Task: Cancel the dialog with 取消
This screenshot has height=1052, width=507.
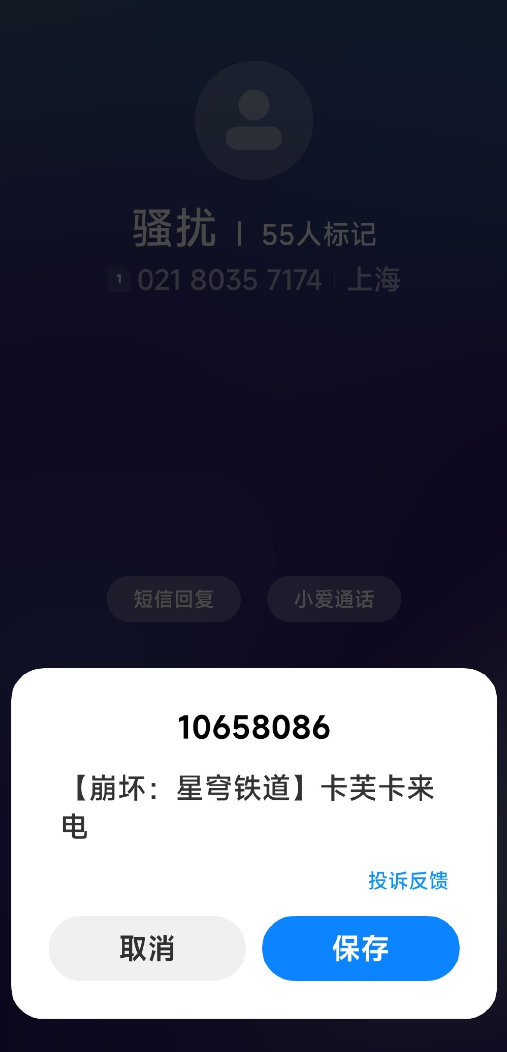Action: click(x=147, y=948)
